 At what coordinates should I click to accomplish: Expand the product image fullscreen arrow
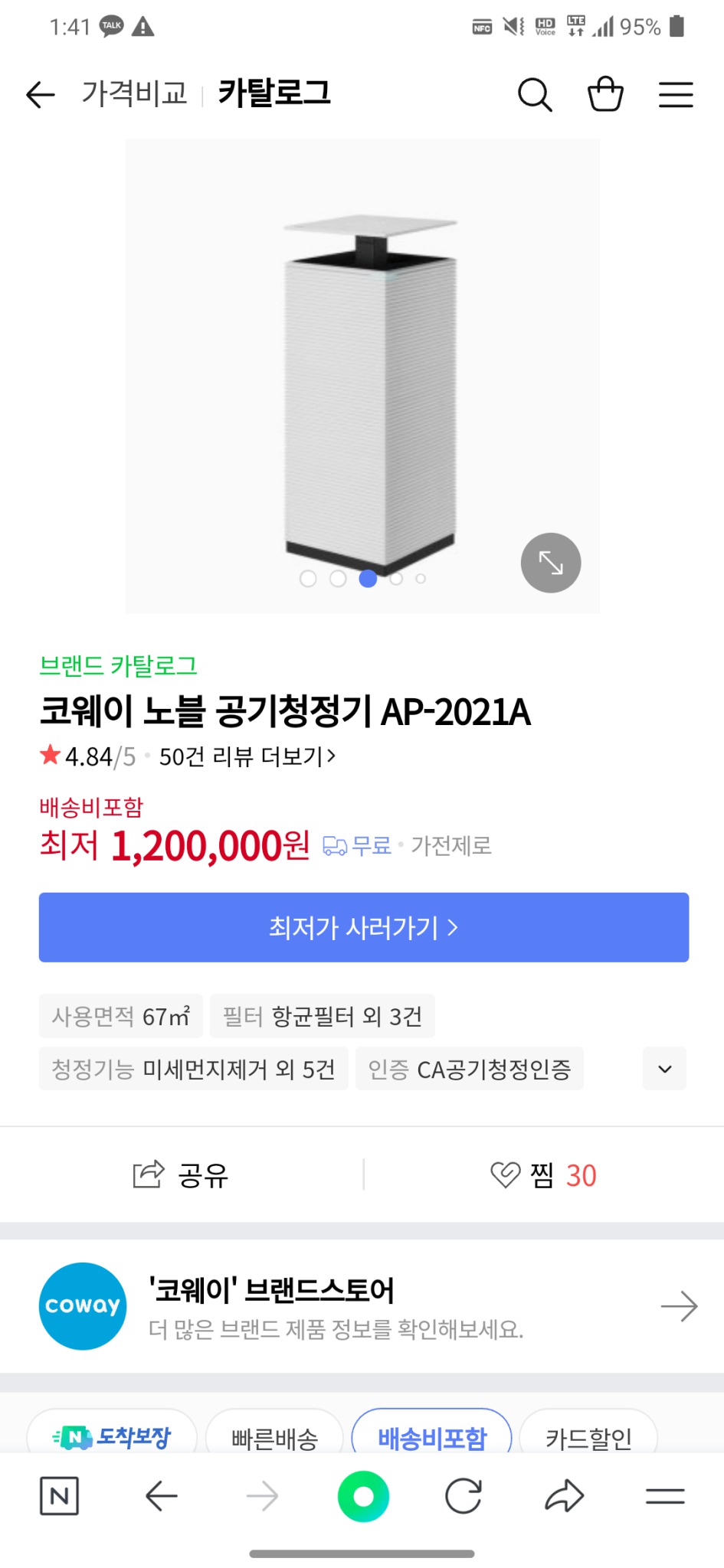(551, 563)
